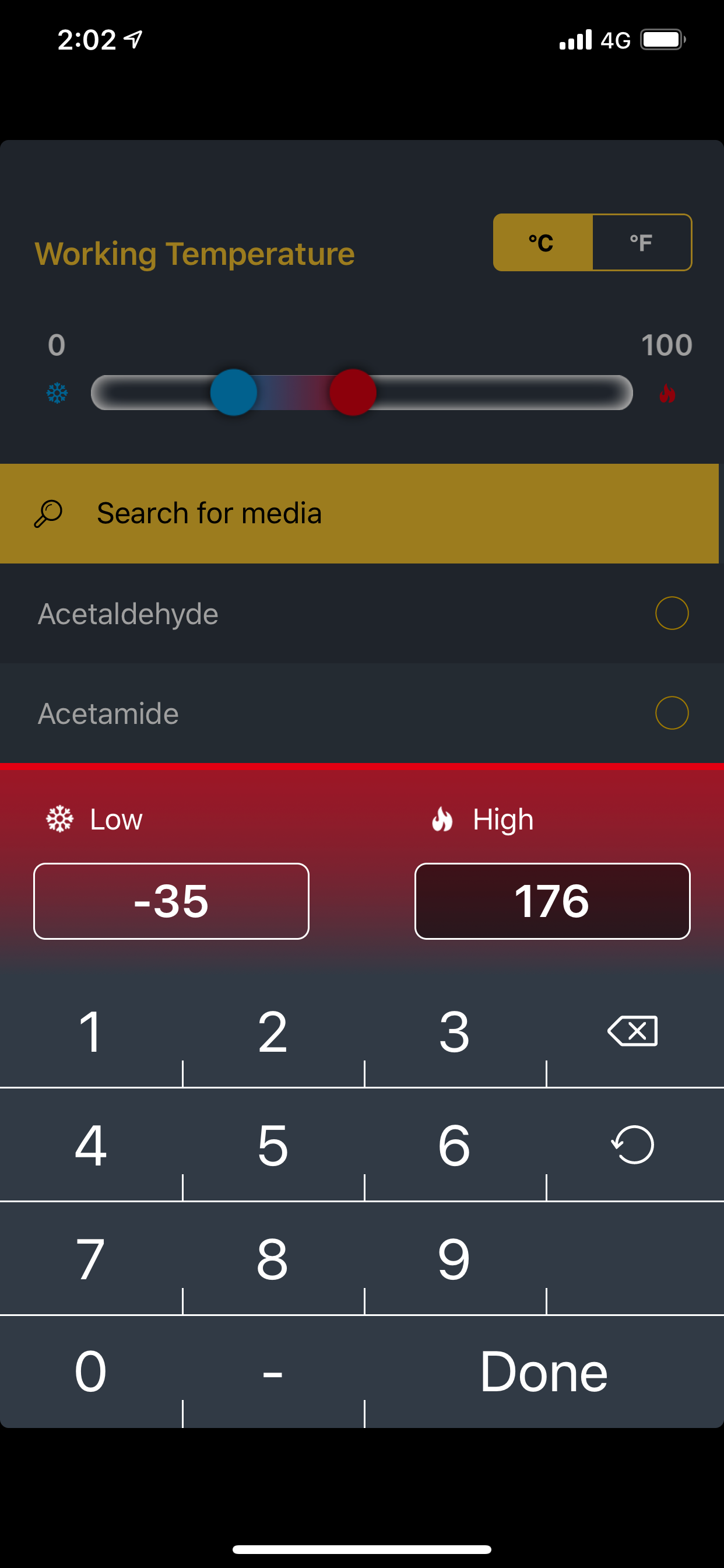Tap the Working Temperature heading

(194, 253)
